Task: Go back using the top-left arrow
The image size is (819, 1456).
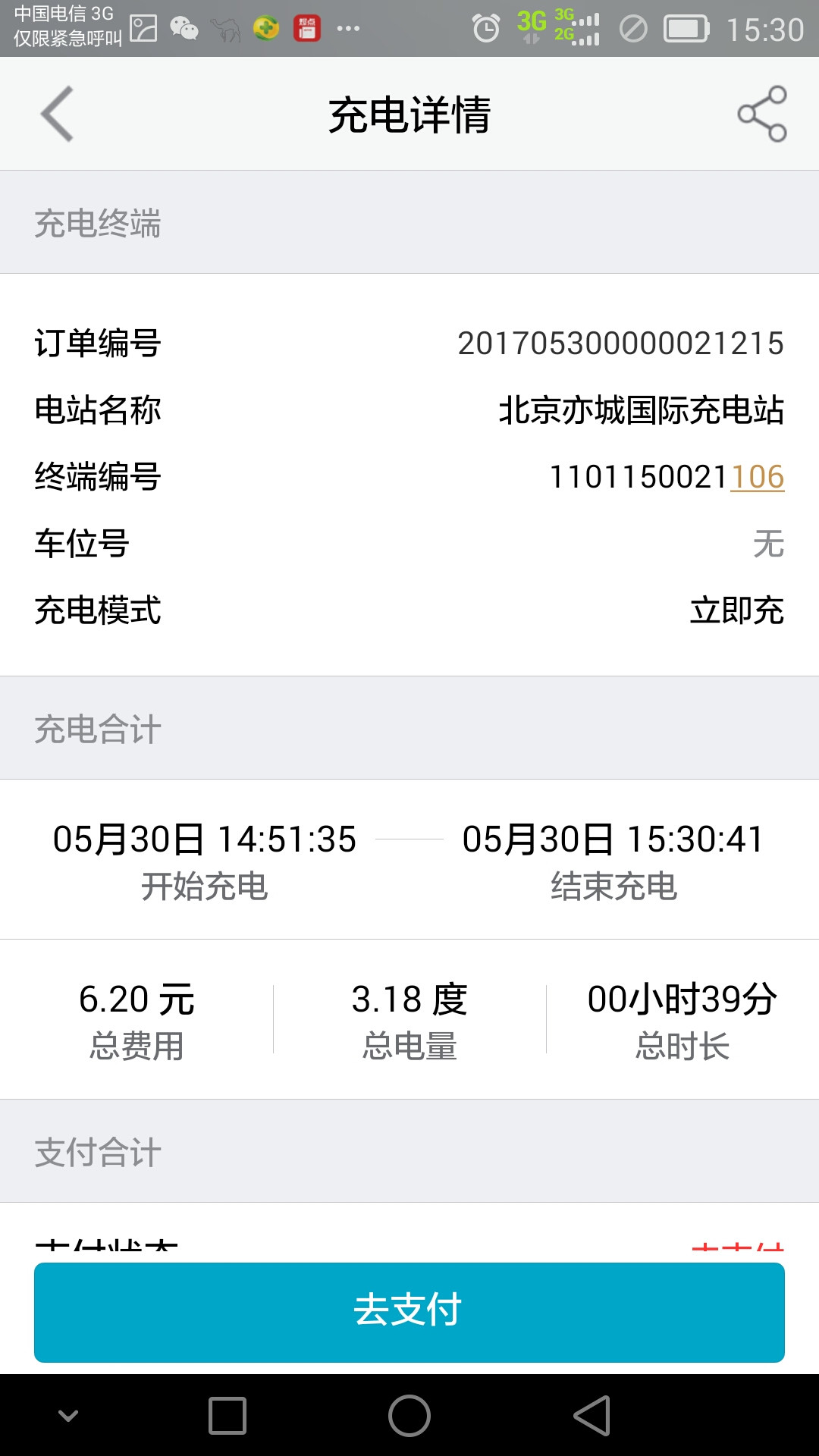Action: tap(58, 114)
